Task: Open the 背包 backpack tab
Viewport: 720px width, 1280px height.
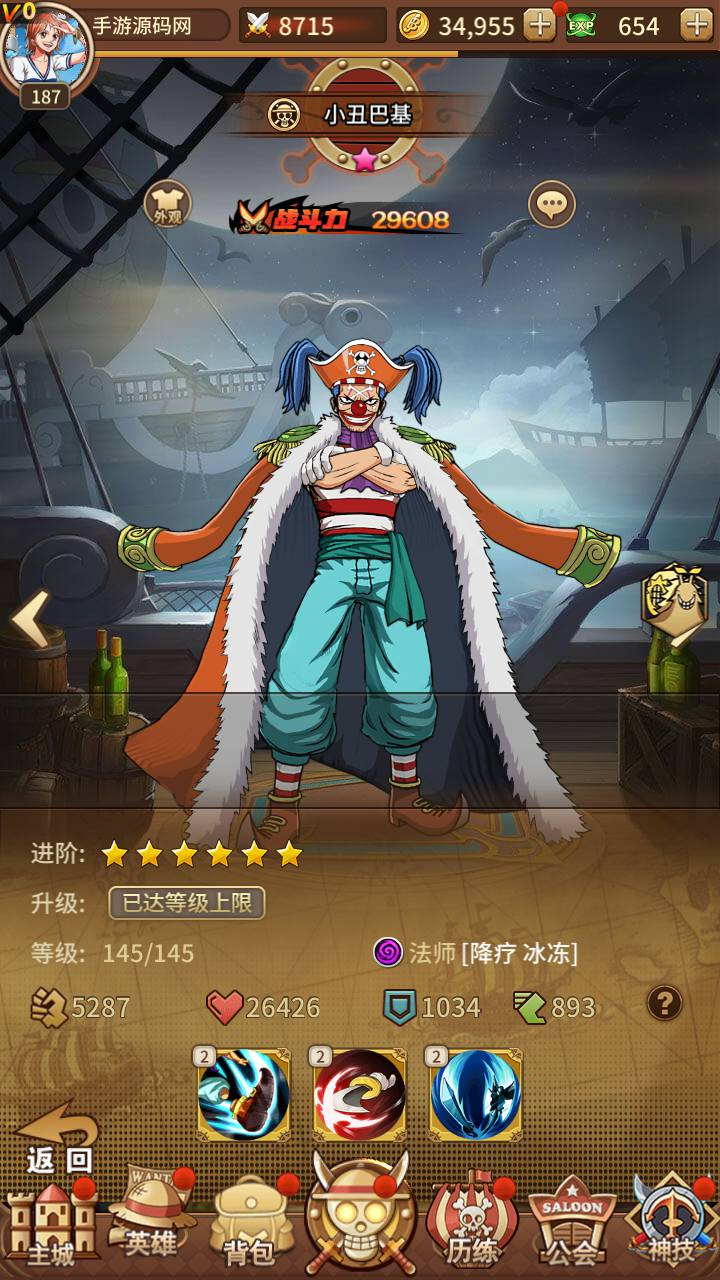Action: click(250, 1222)
